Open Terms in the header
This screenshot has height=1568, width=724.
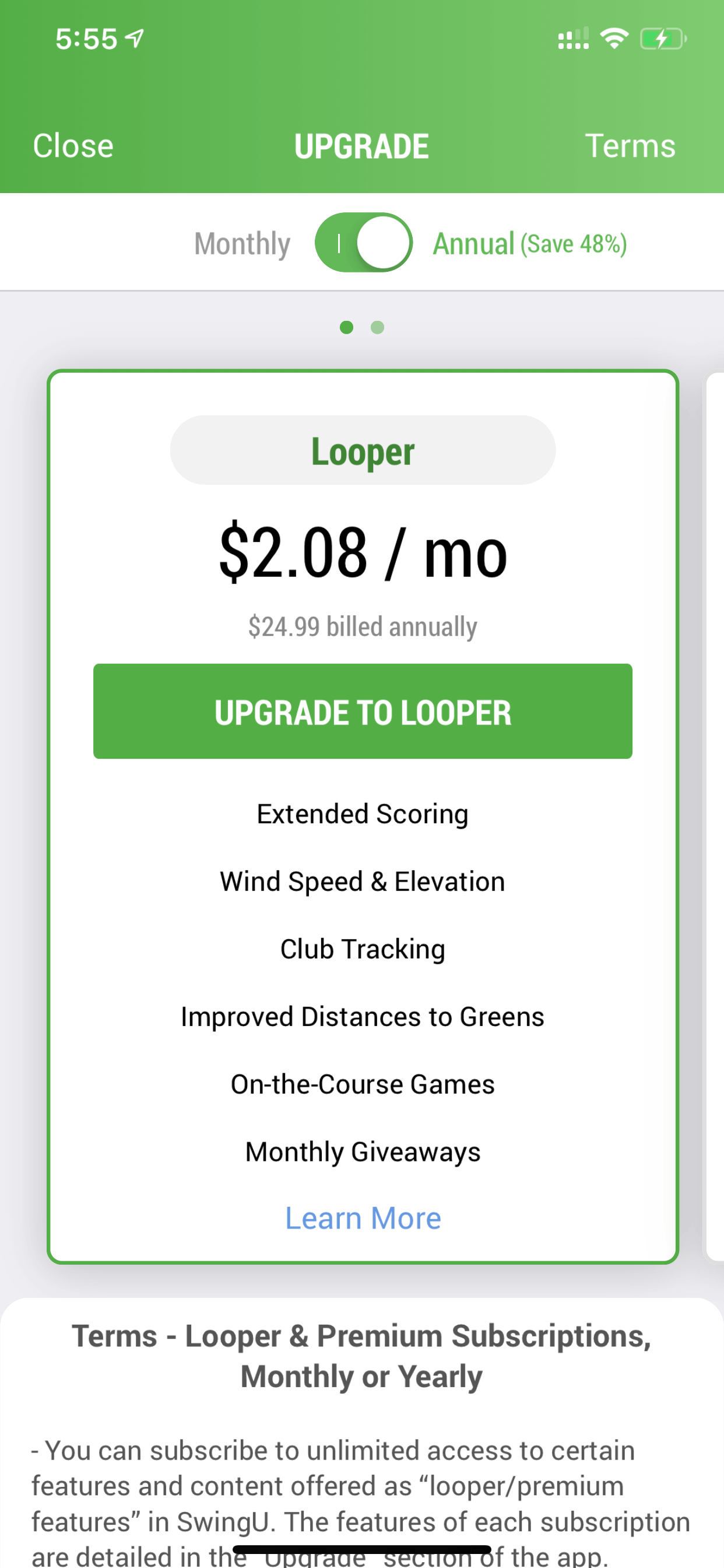[x=630, y=146]
